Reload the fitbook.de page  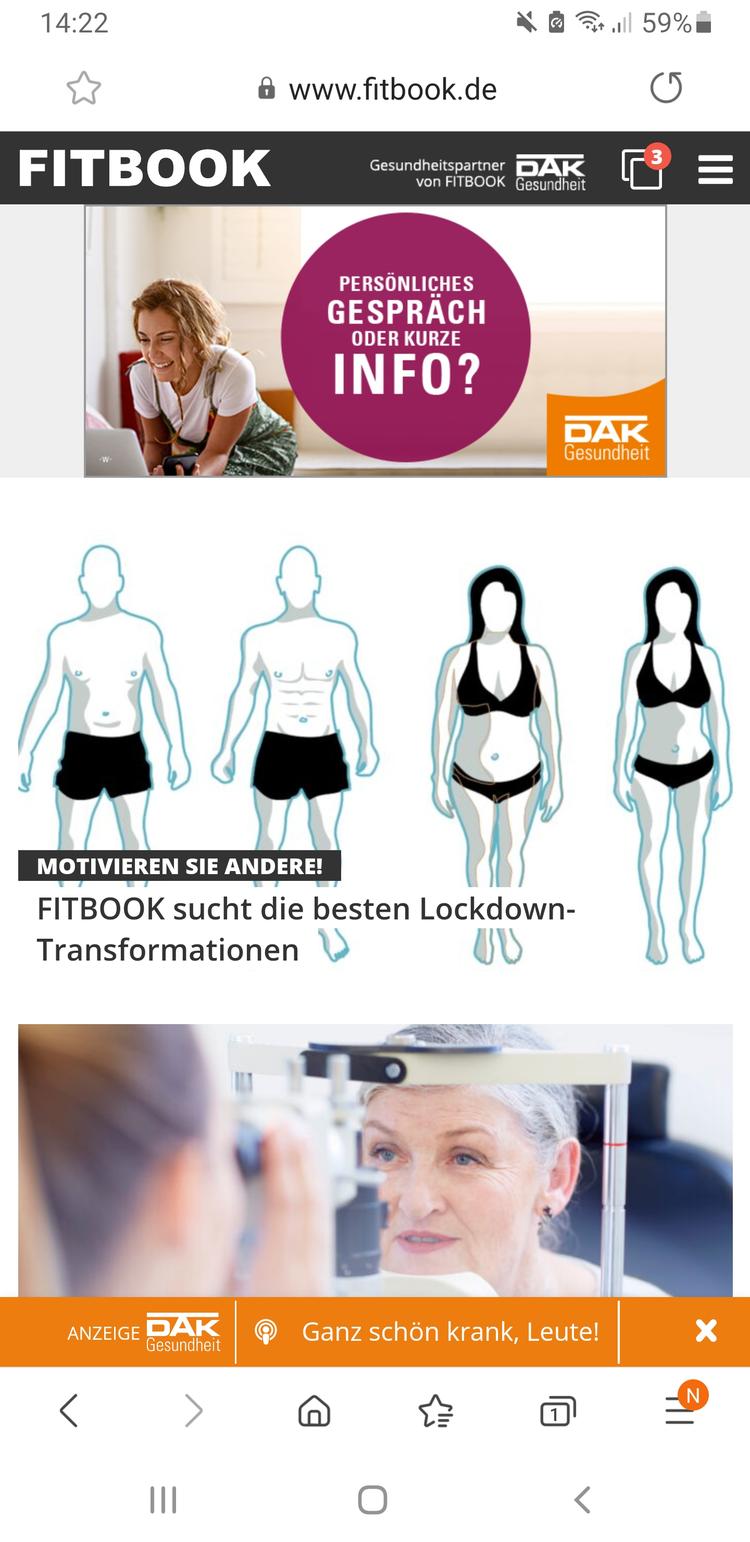tap(666, 88)
